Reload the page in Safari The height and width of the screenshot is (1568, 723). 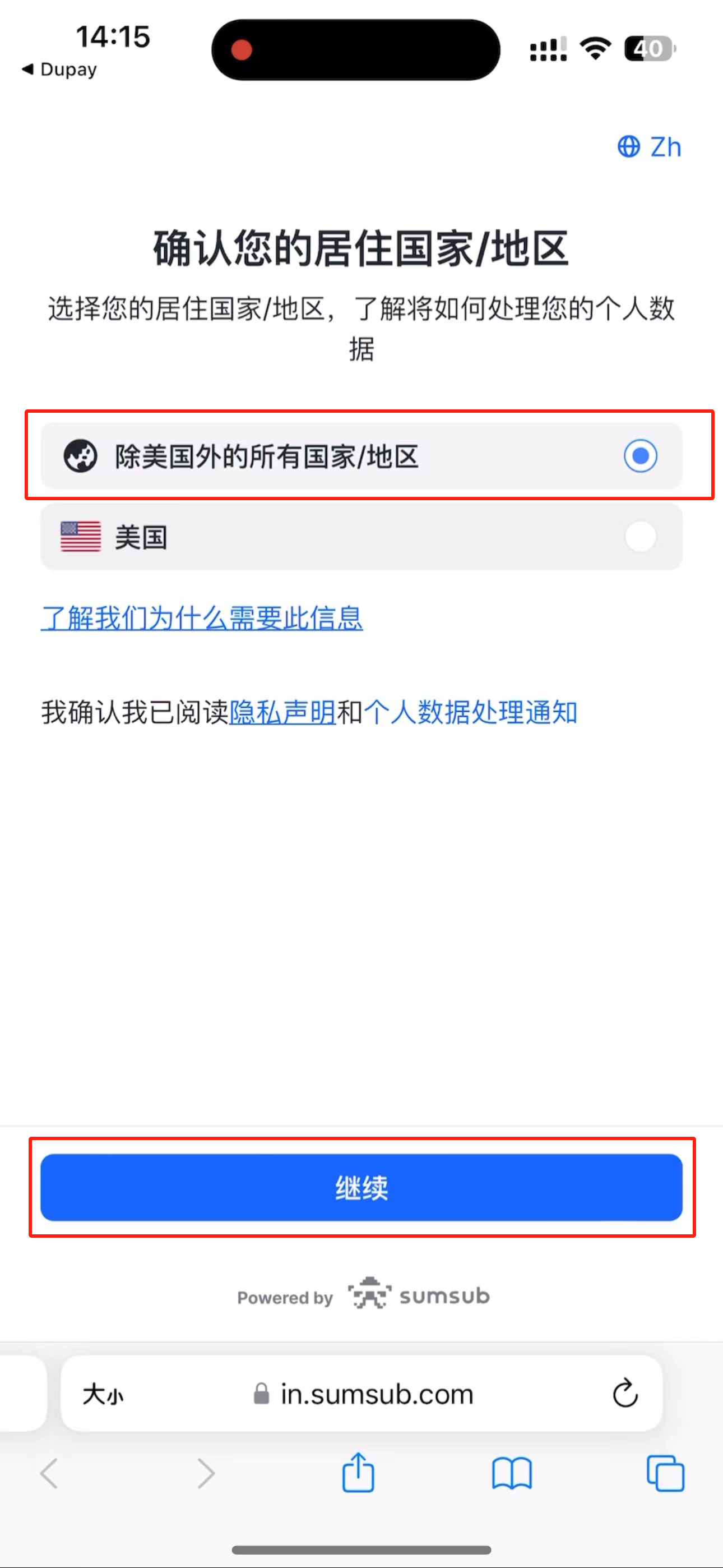click(625, 1393)
